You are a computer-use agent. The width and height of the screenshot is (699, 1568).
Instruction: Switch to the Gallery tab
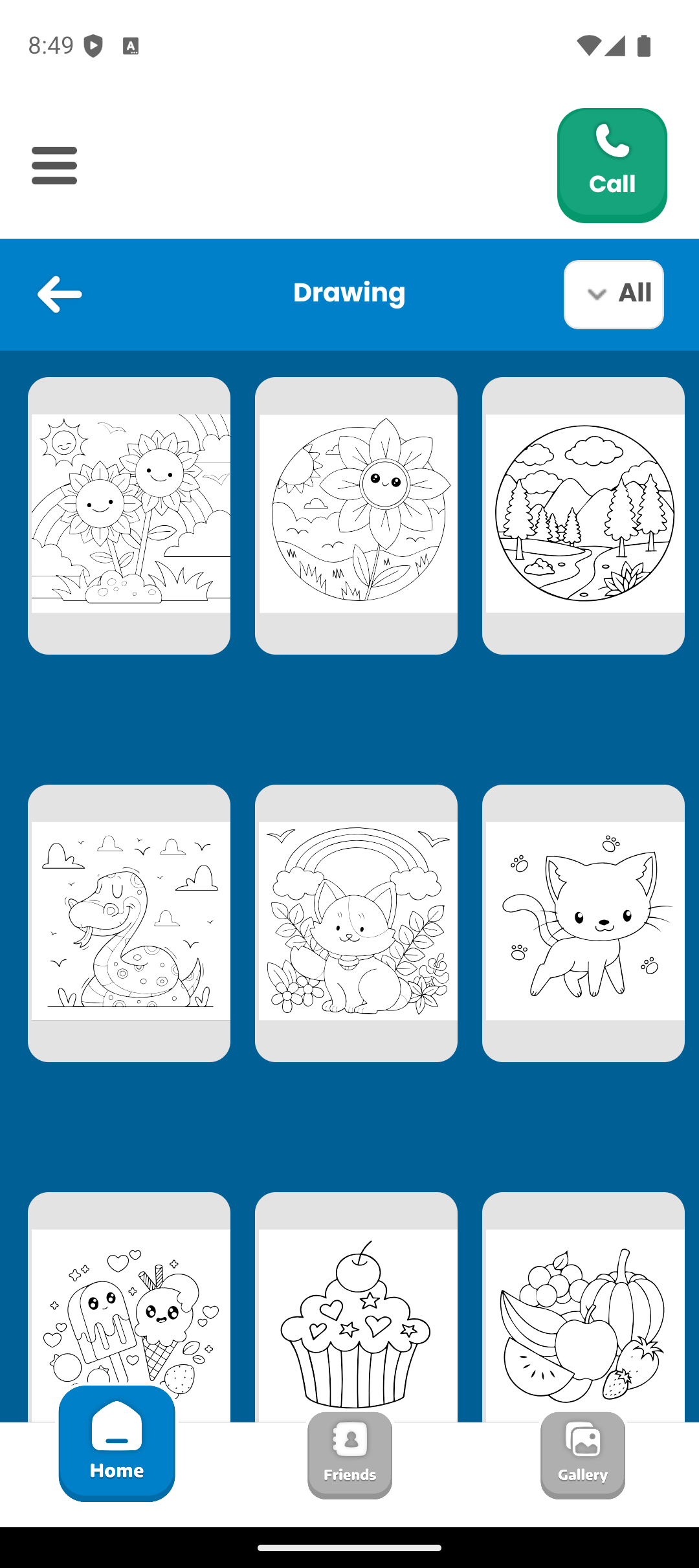click(582, 1455)
